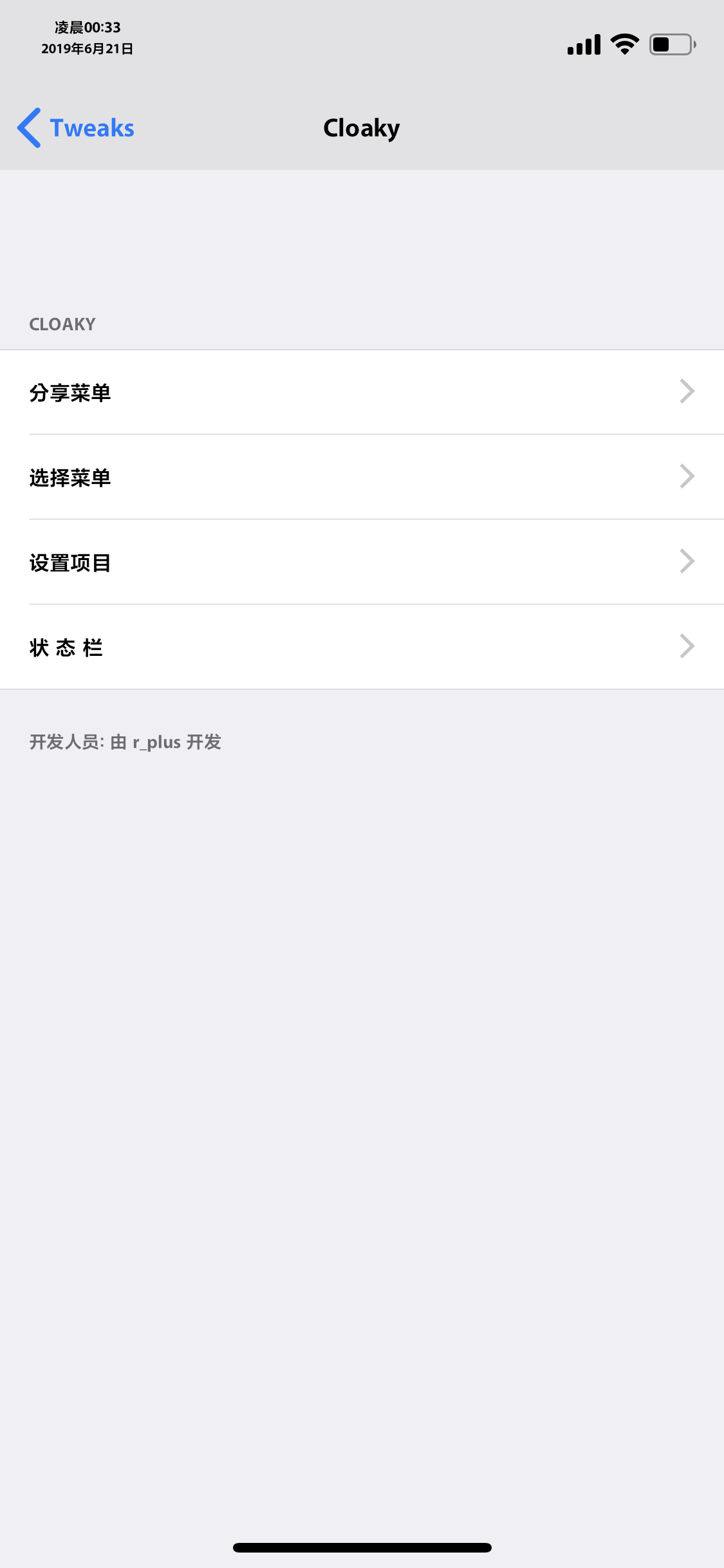Click the chevron next to 状 态 栏
Viewport: 724px width, 1568px height.
[686, 646]
